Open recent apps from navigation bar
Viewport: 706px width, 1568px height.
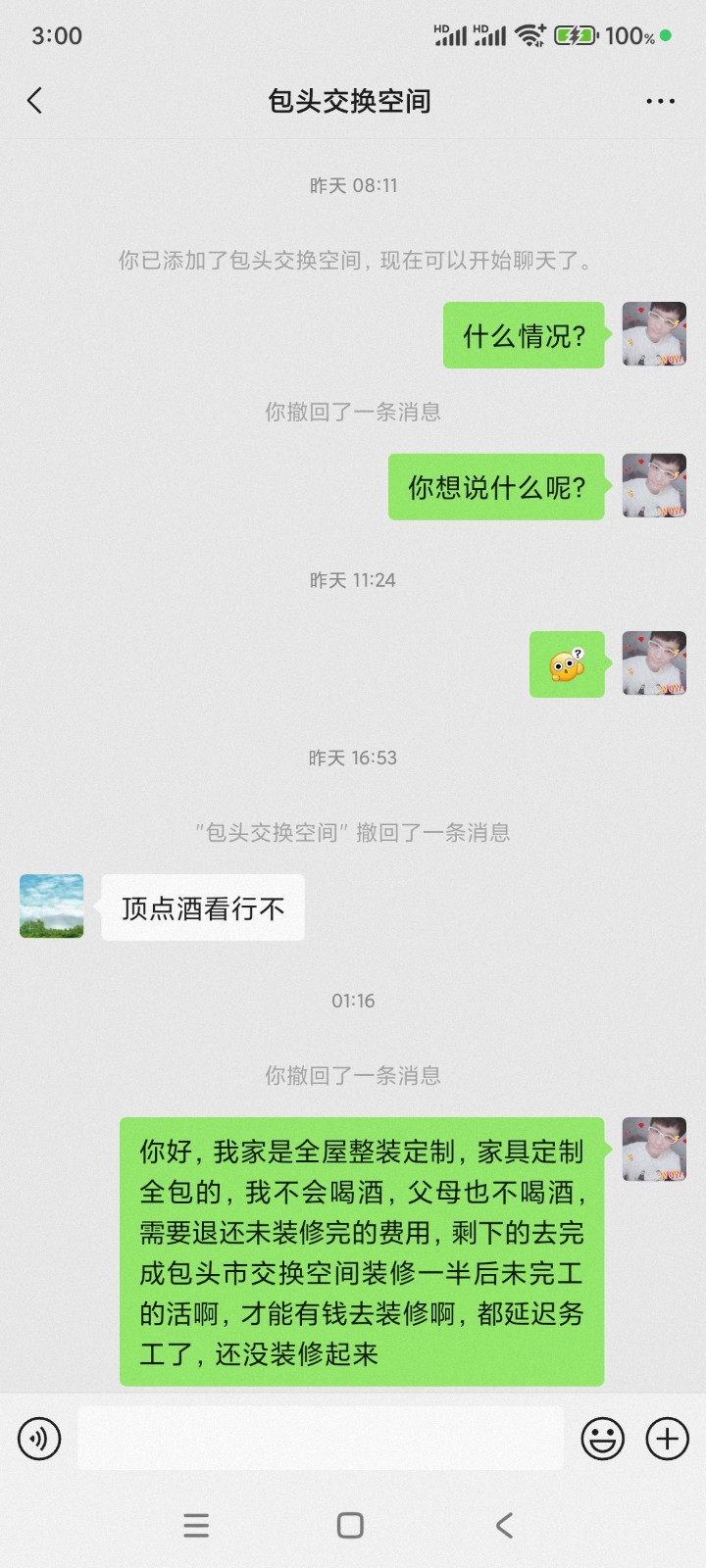[196, 1525]
